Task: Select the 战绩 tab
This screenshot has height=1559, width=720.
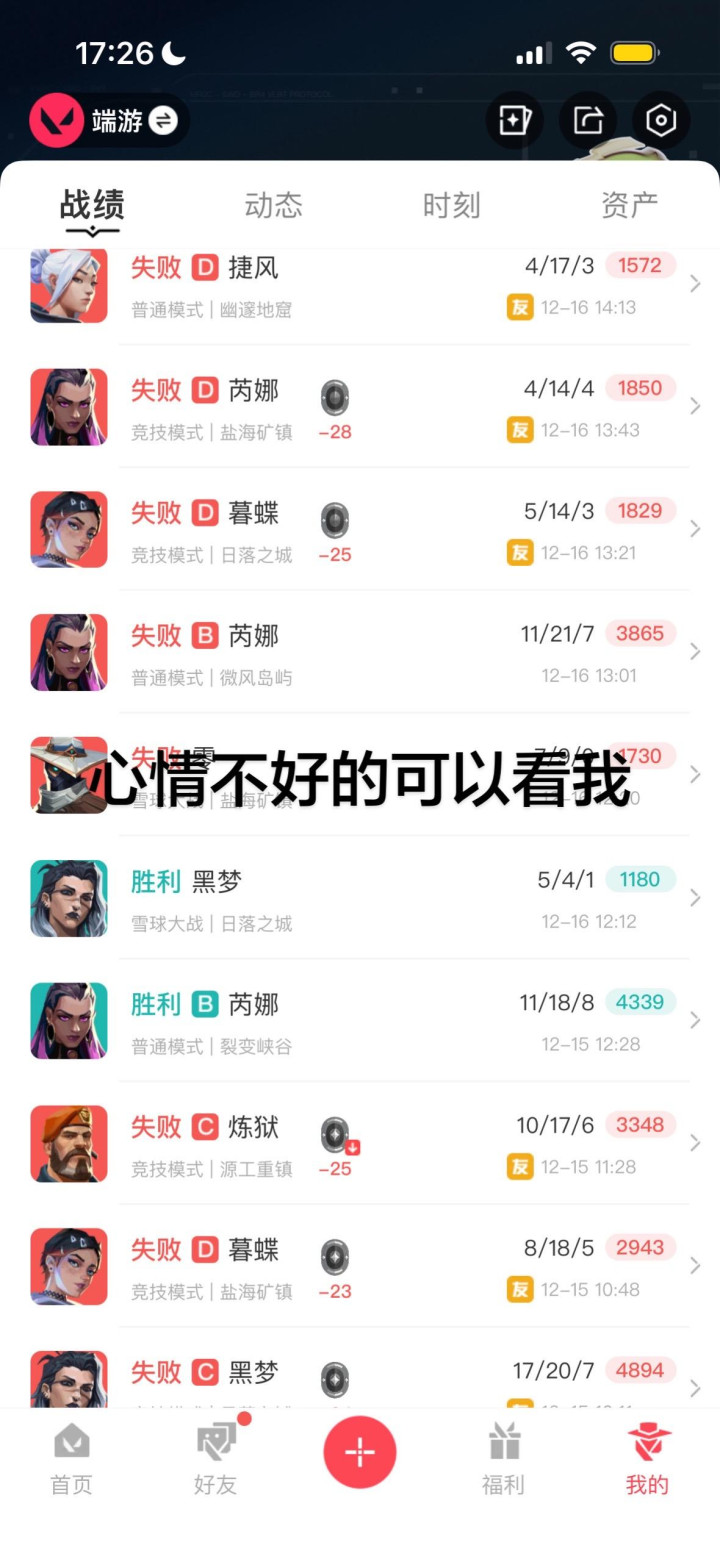Action: tap(92, 206)
